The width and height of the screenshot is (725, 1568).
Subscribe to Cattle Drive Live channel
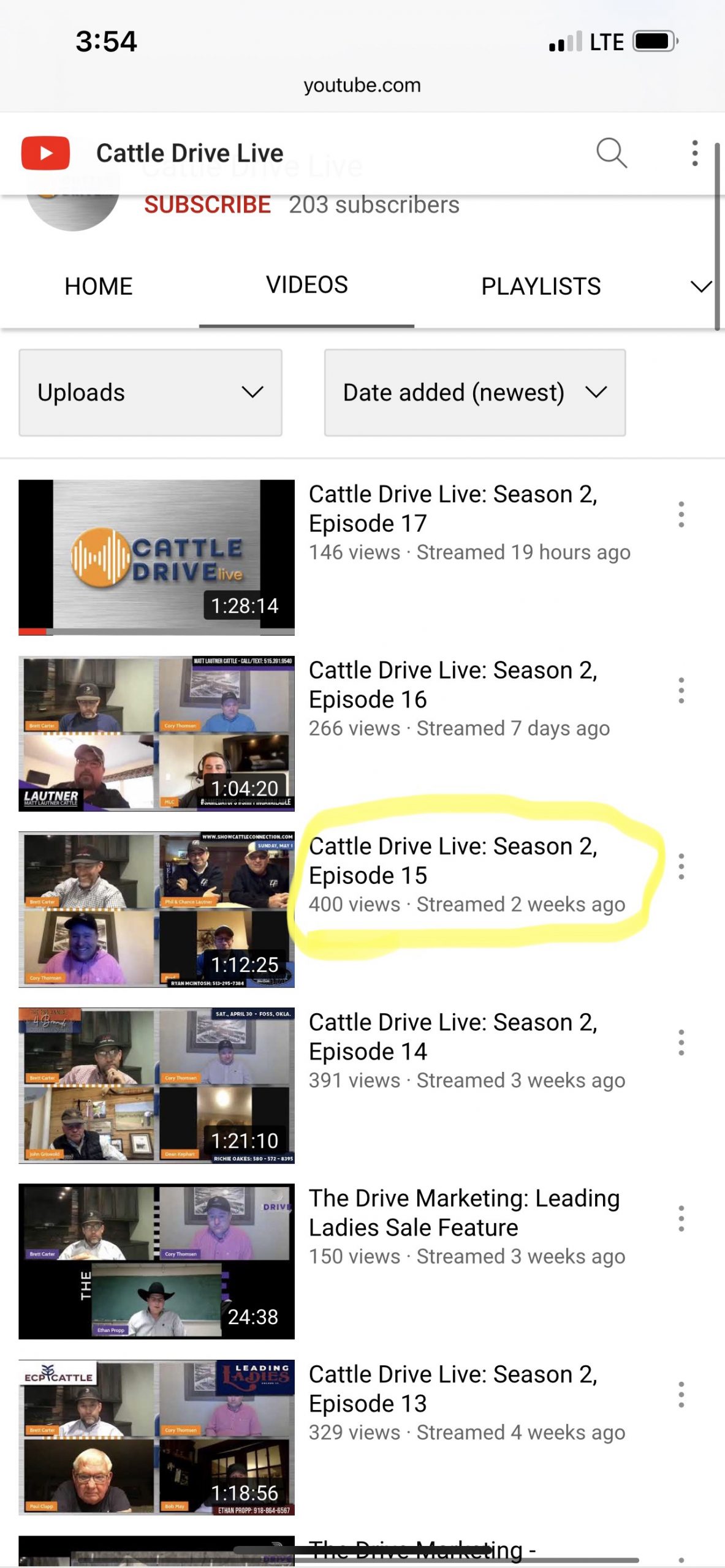pyautogui.click(x=207, y=205)
